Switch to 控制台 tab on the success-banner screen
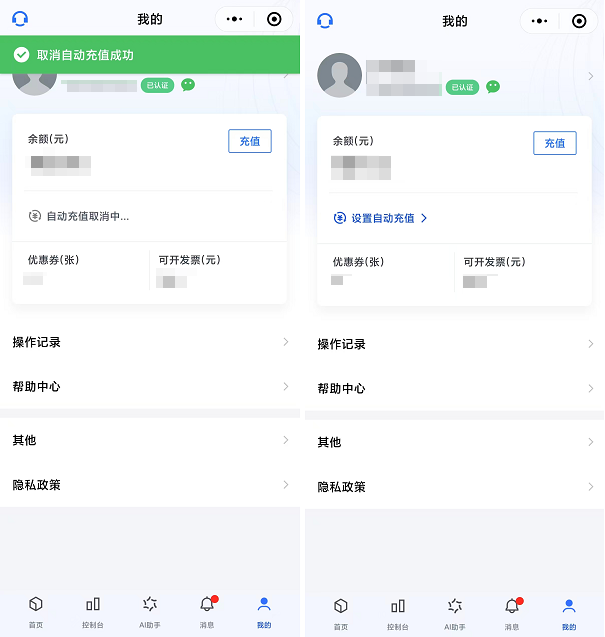605x637 pixels. [x=93, y=611]
